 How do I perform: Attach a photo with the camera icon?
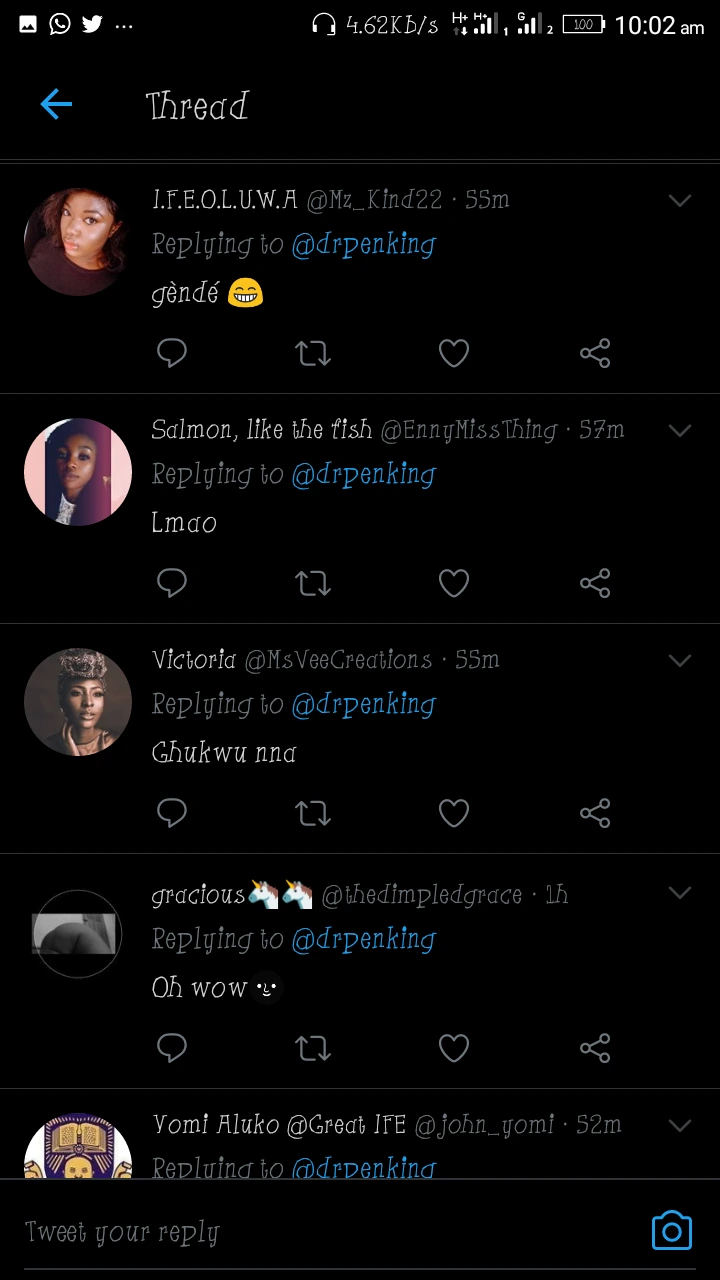[x=671, y=1231]
